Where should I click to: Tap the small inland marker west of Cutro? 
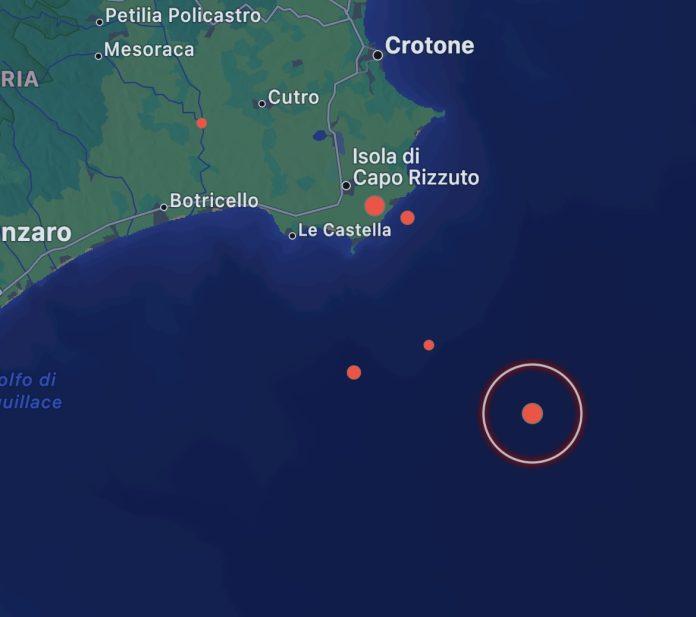pos(202,123)
